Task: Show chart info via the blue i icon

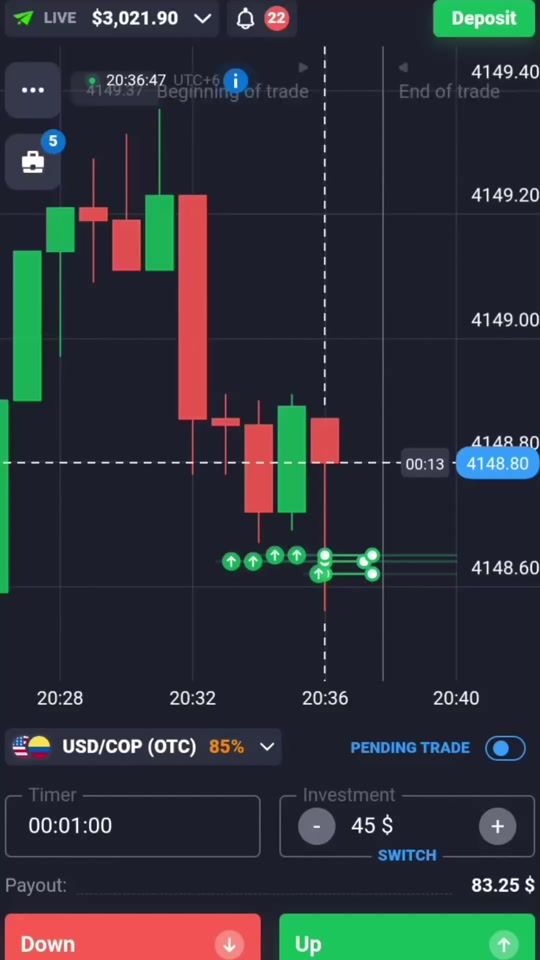Action: [x=236, y=80]
